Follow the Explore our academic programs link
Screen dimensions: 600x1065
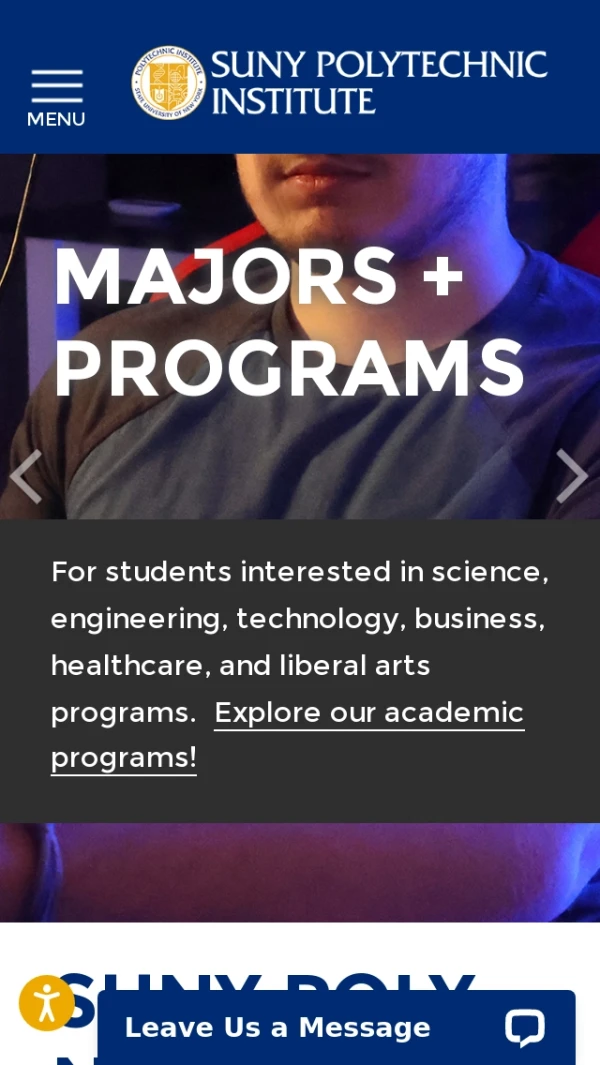coord(368,712)
